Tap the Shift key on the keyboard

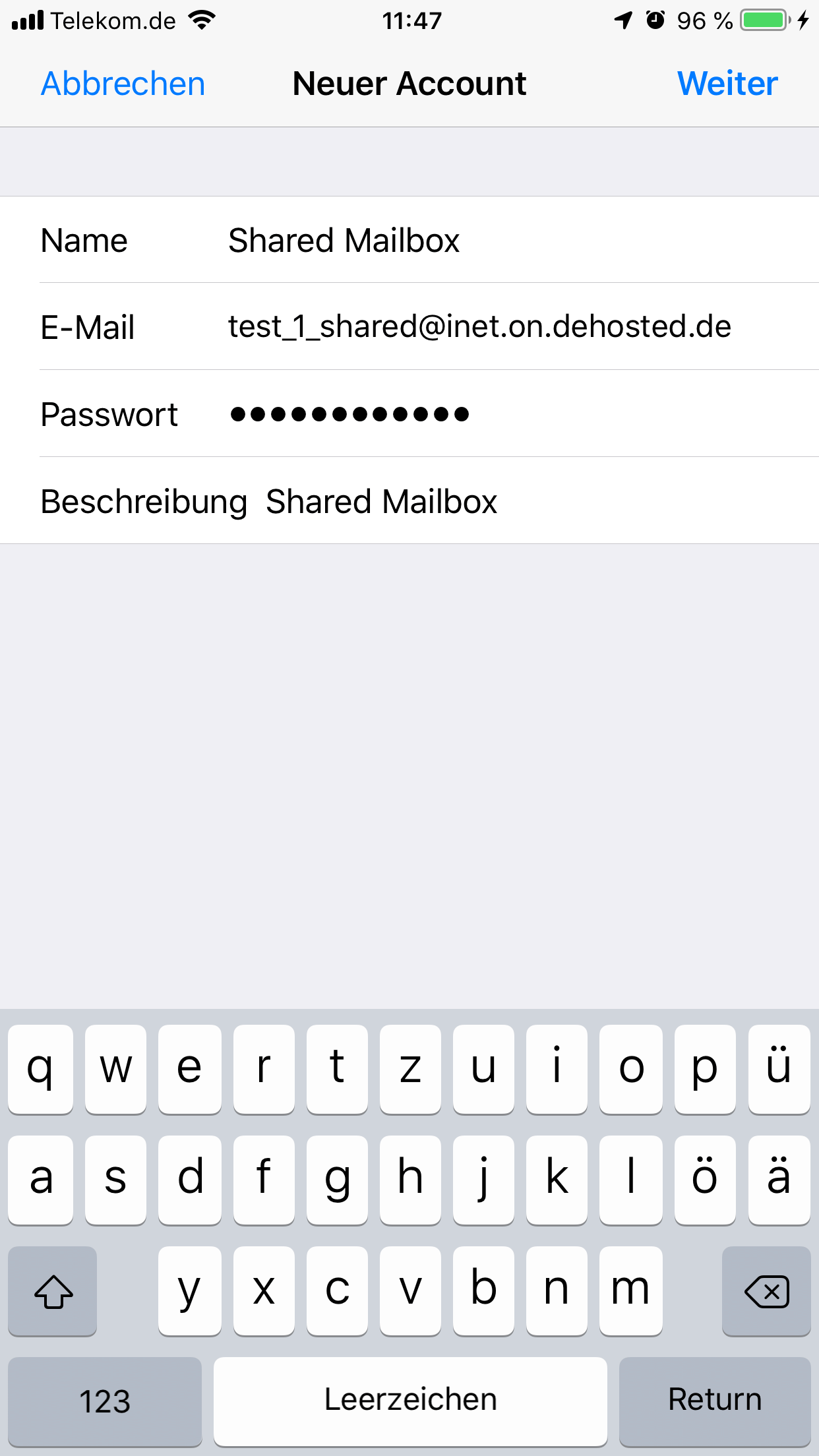click(53, 1290)
